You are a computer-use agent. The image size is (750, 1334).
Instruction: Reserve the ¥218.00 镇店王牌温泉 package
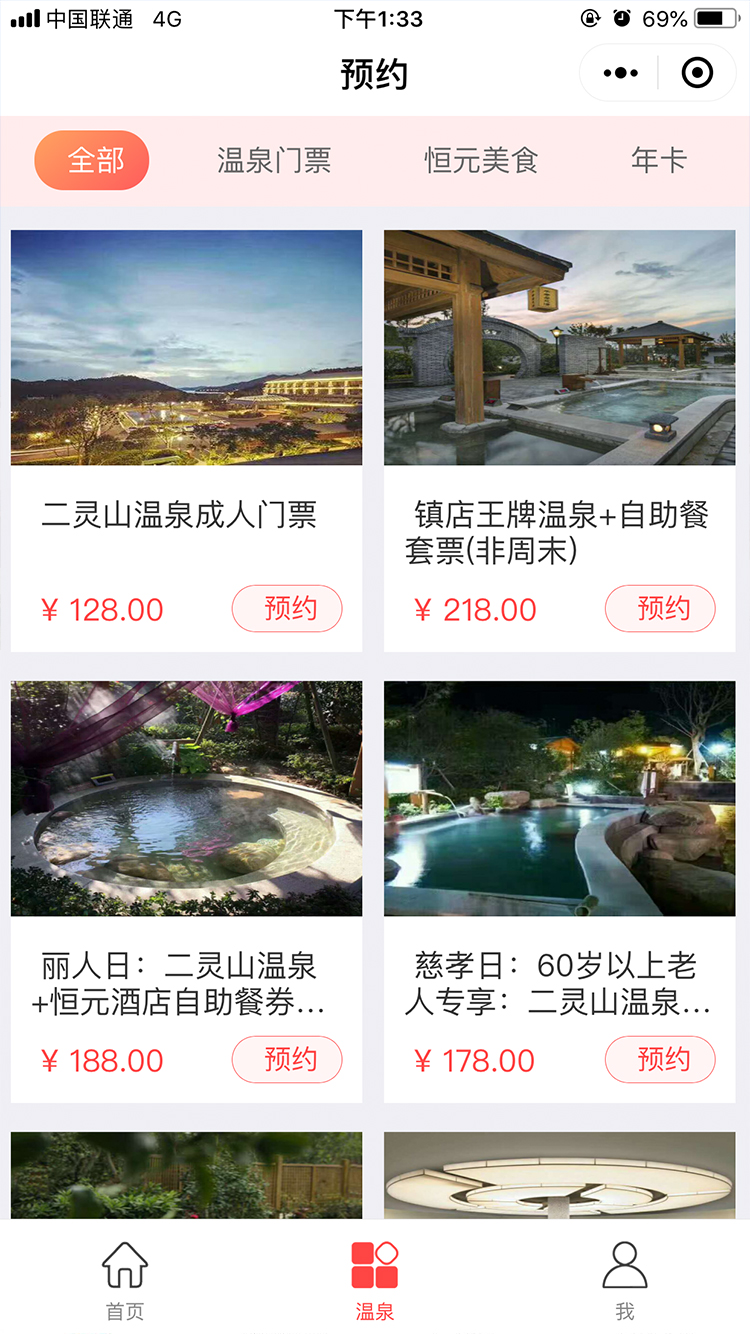click(660, 609)
